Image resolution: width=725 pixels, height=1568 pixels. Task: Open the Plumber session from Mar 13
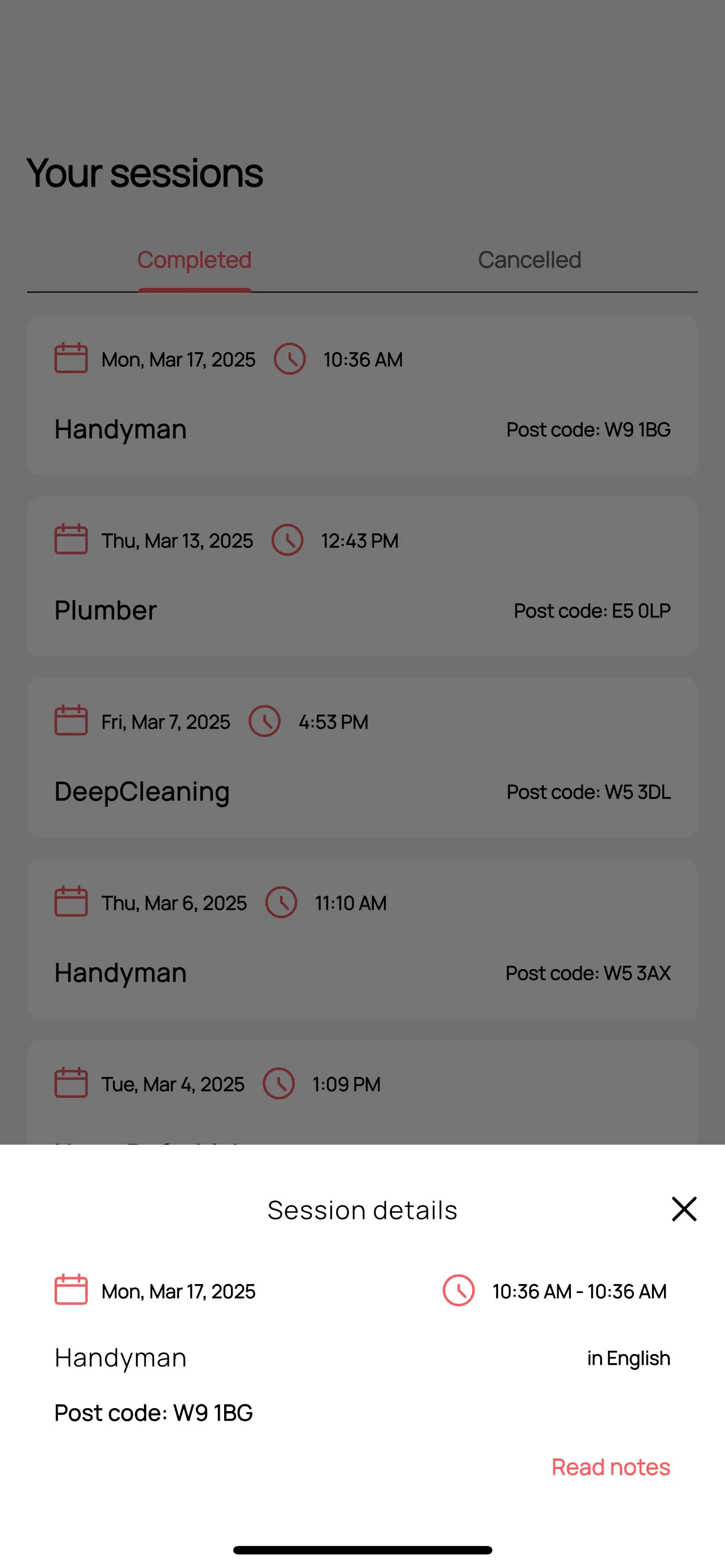pos(362,576)
